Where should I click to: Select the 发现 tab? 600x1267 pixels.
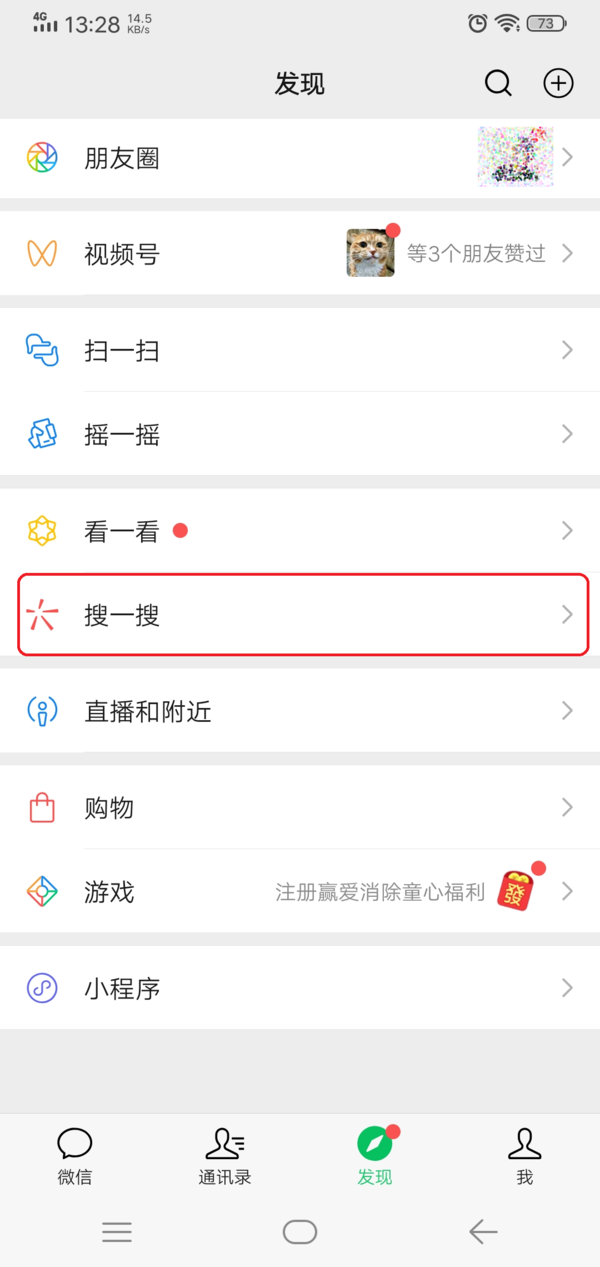375,1156
